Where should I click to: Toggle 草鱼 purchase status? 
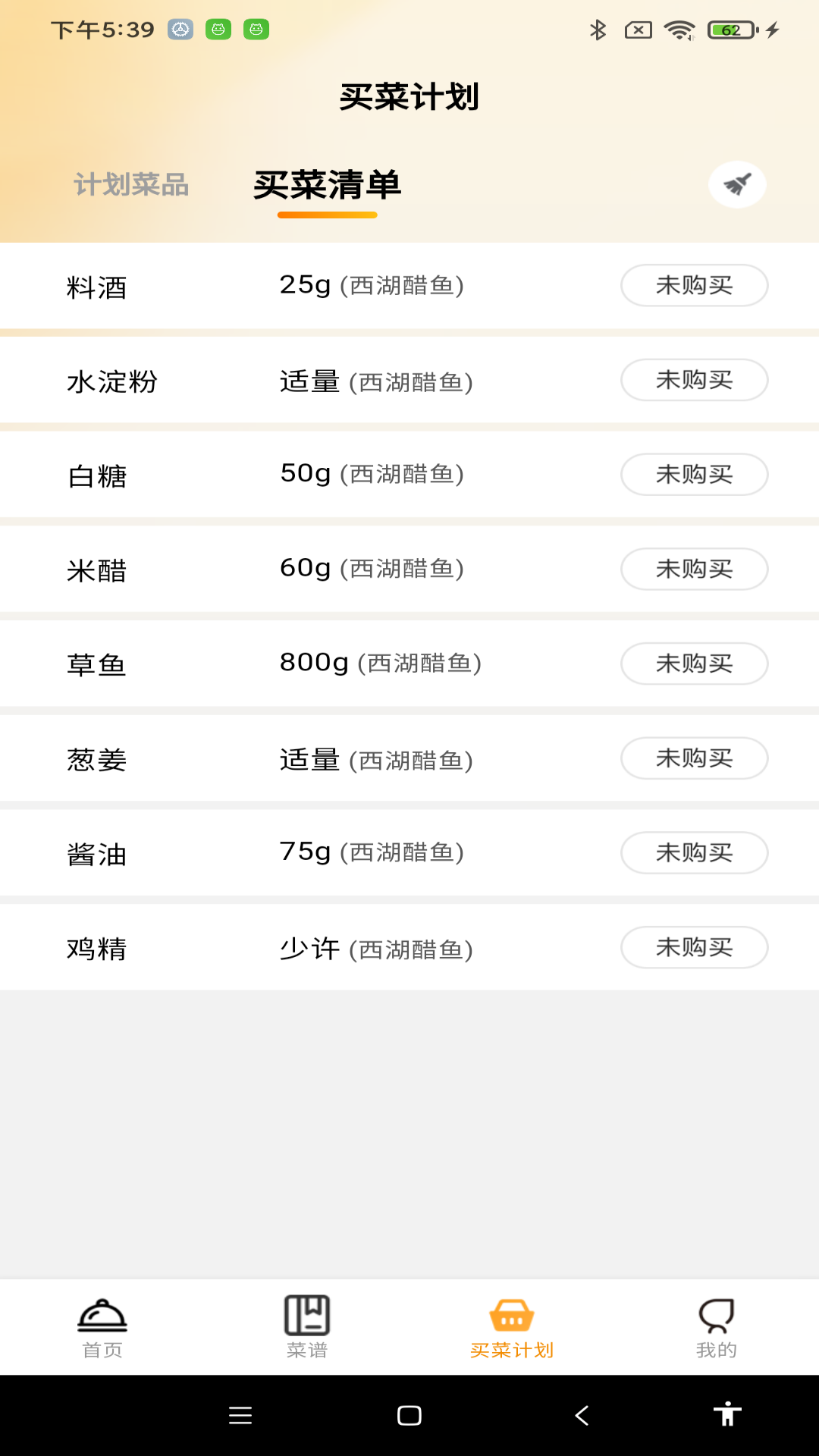(x=693, y=664)
